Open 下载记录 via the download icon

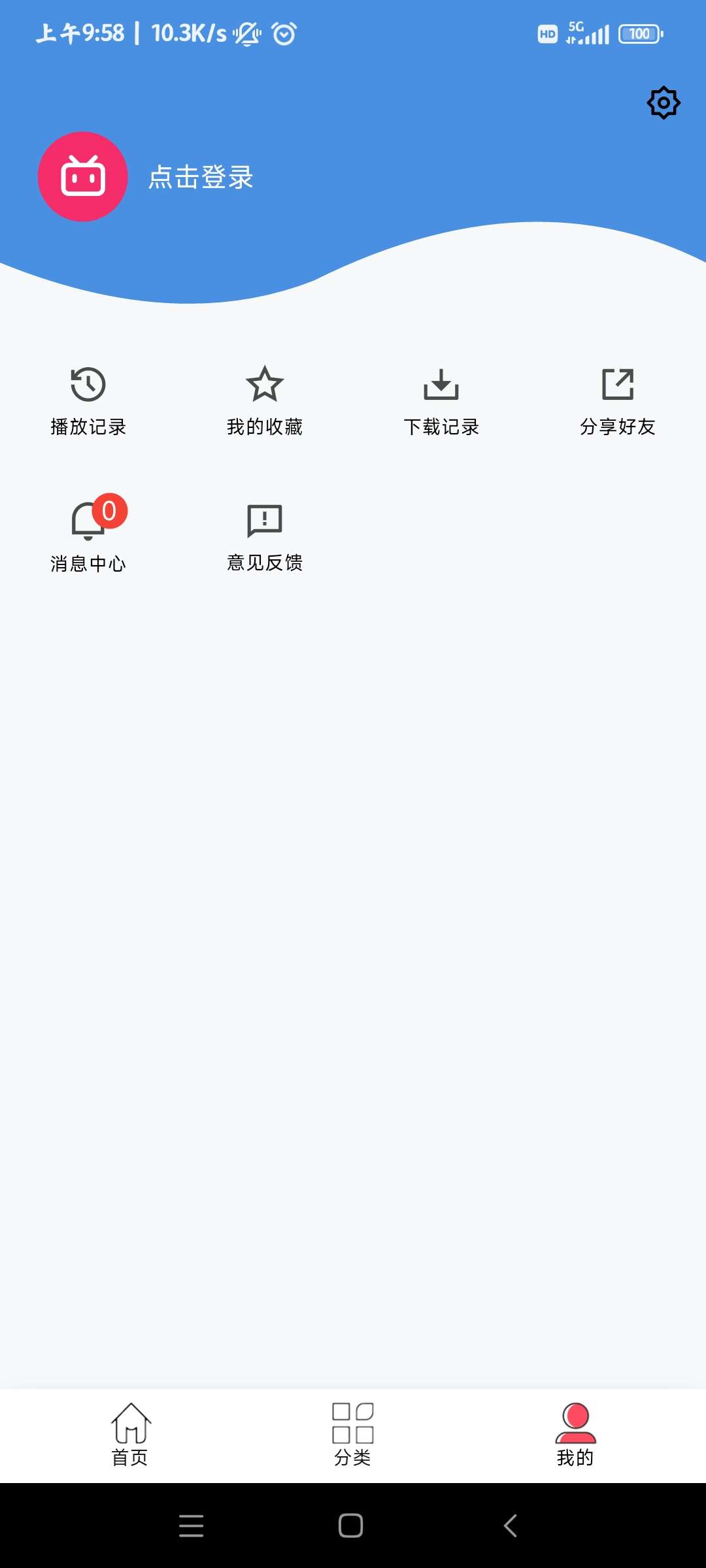[442, 385]
